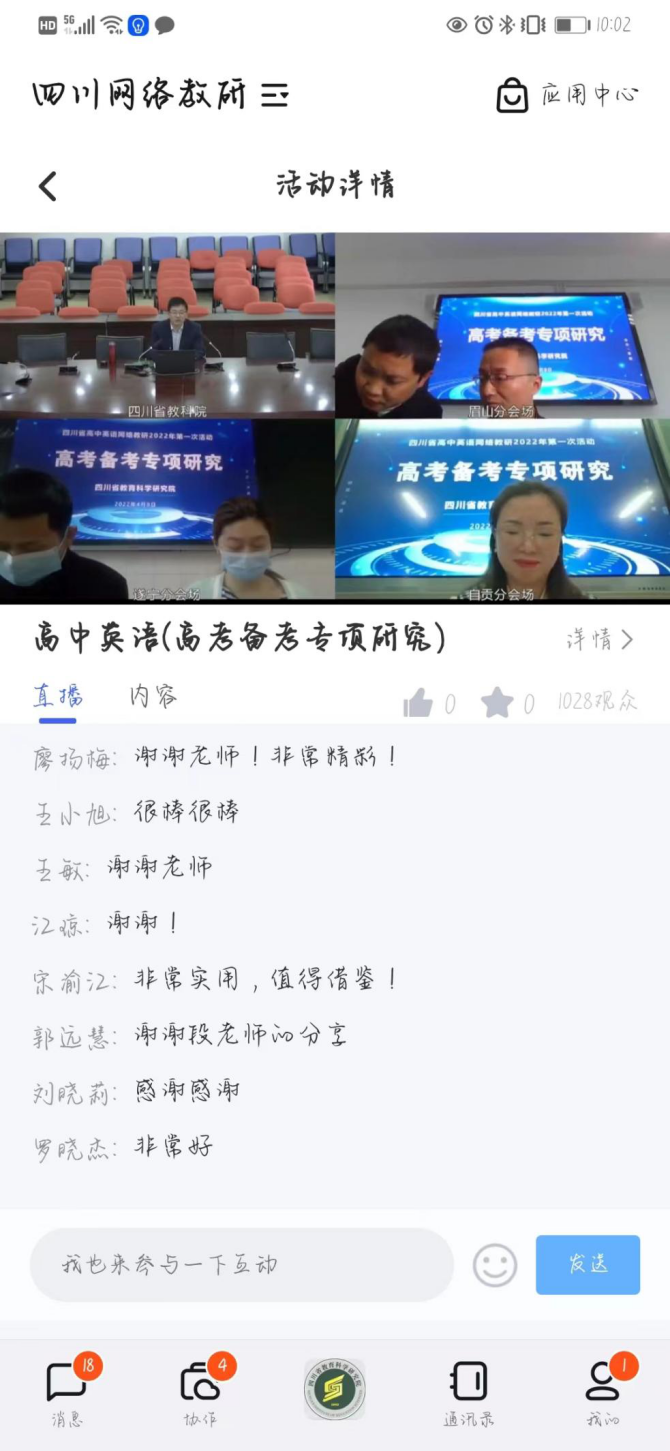Open the 消息 tab
Image resolution: width=670 pixels, height=1451 pixels.
point(67,1391)
